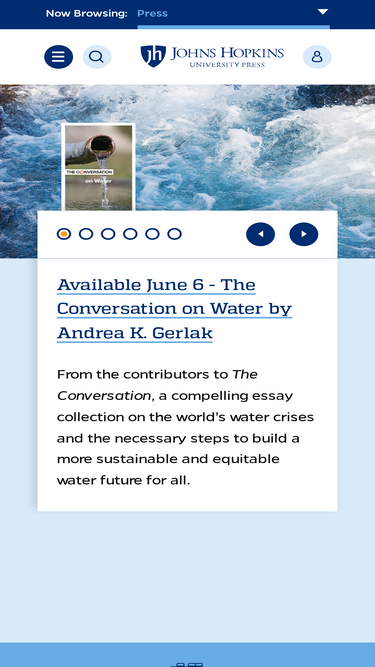Go to Johns Hopkins University Press homepage
This screenshot has width=375, height=667.
[x=212, y=57]
